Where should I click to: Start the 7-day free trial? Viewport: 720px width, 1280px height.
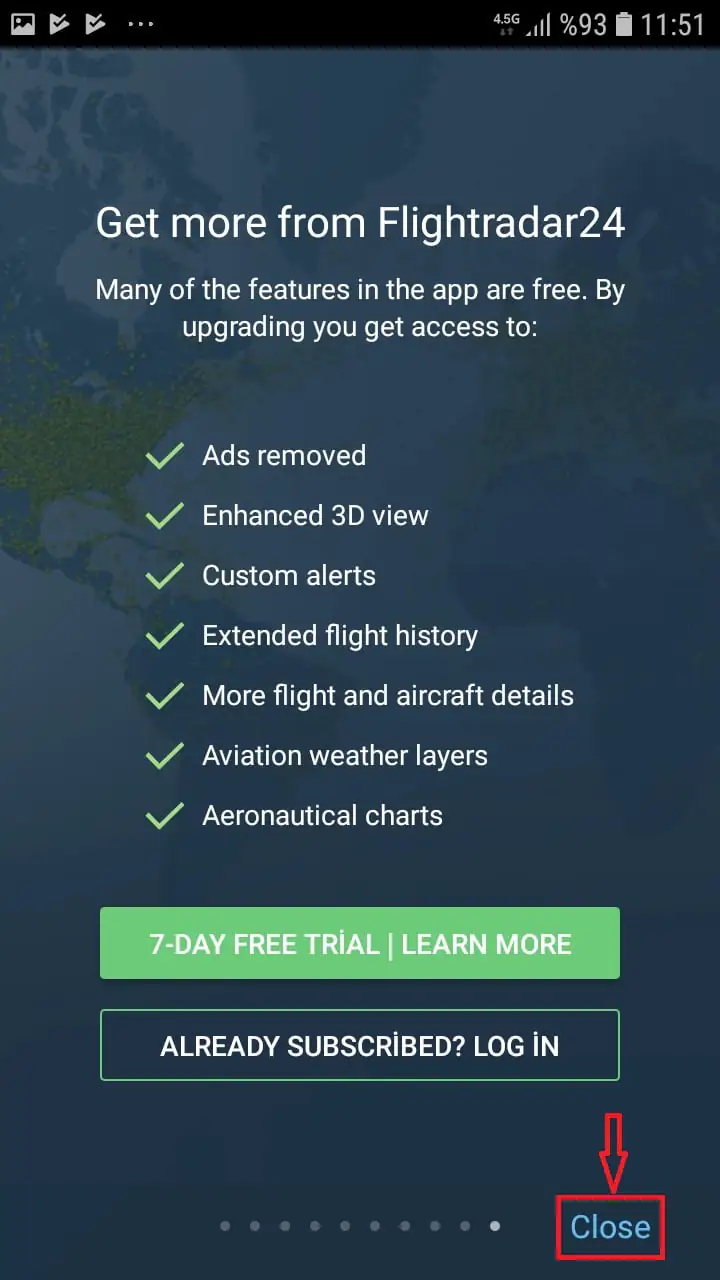[359, 943]
